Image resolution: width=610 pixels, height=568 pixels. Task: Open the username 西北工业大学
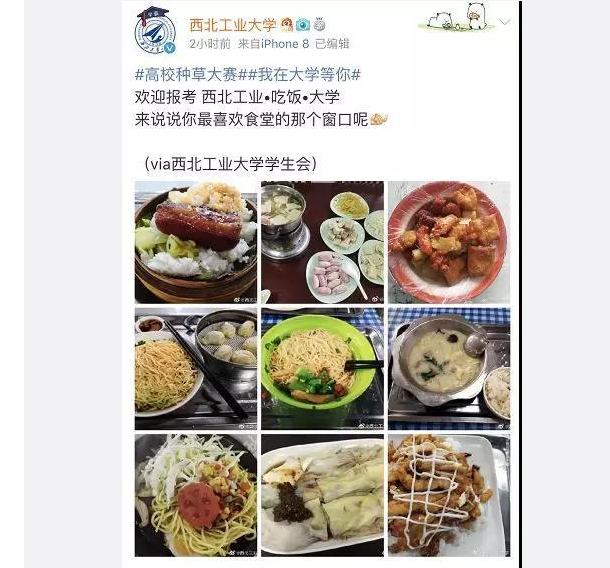click(233, 25)
